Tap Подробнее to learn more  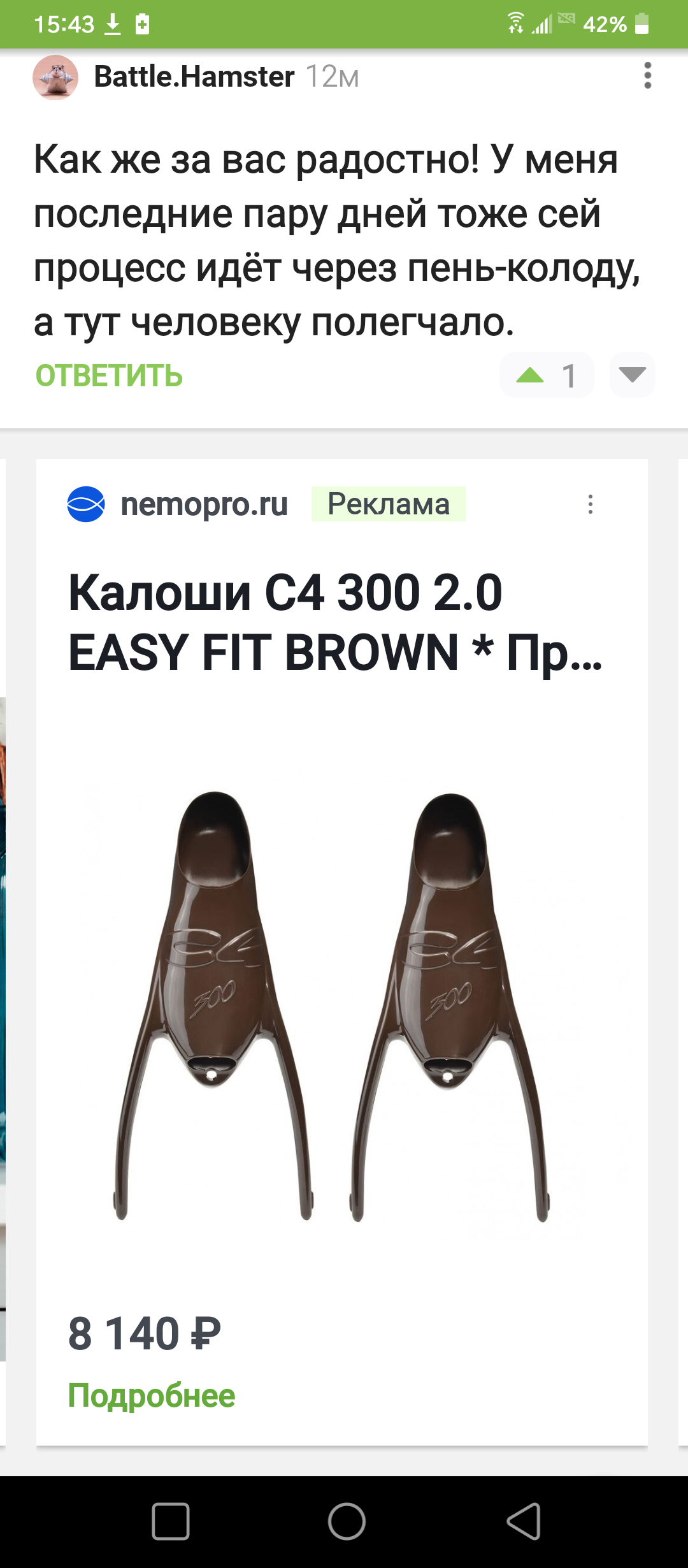coord(152,1395)
